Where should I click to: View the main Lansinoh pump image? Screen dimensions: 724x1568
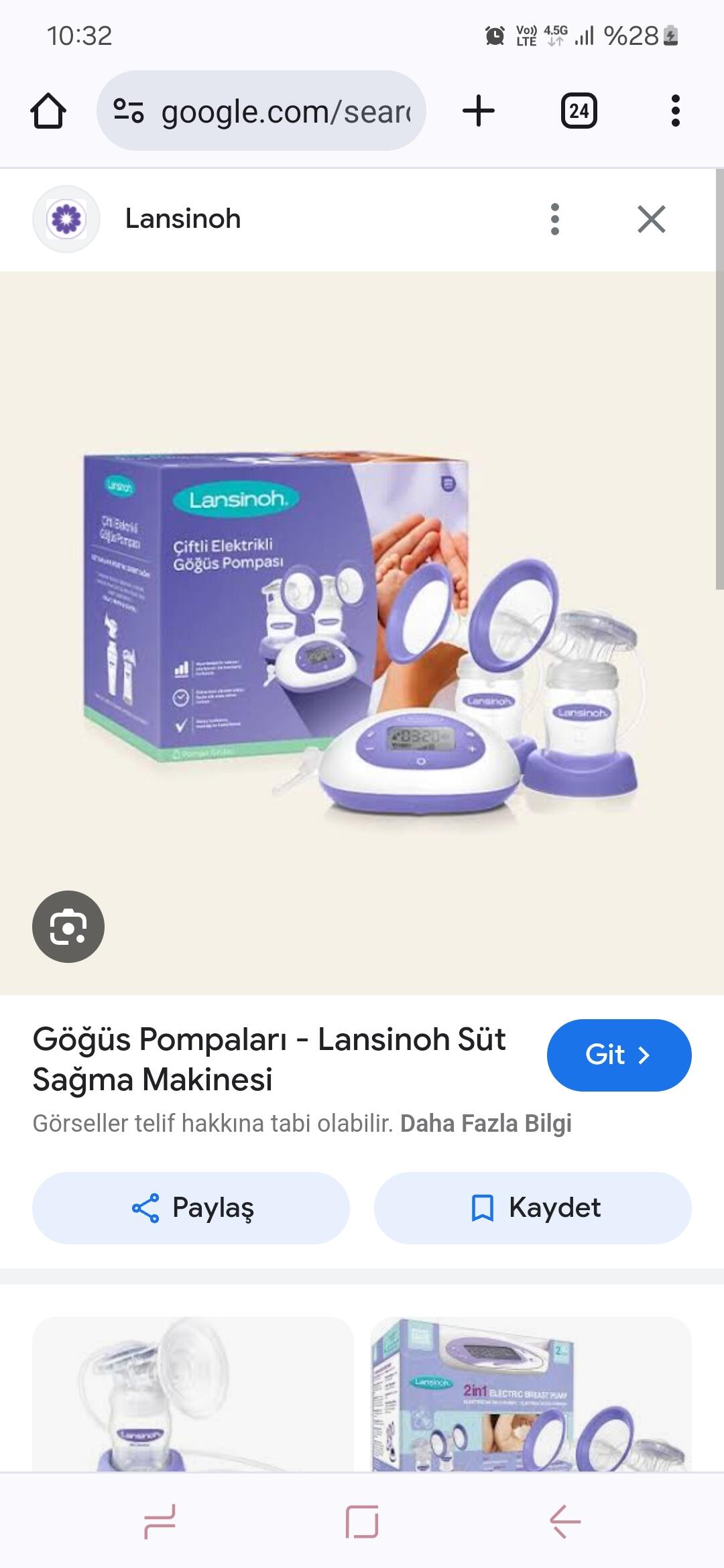(362, 633)
